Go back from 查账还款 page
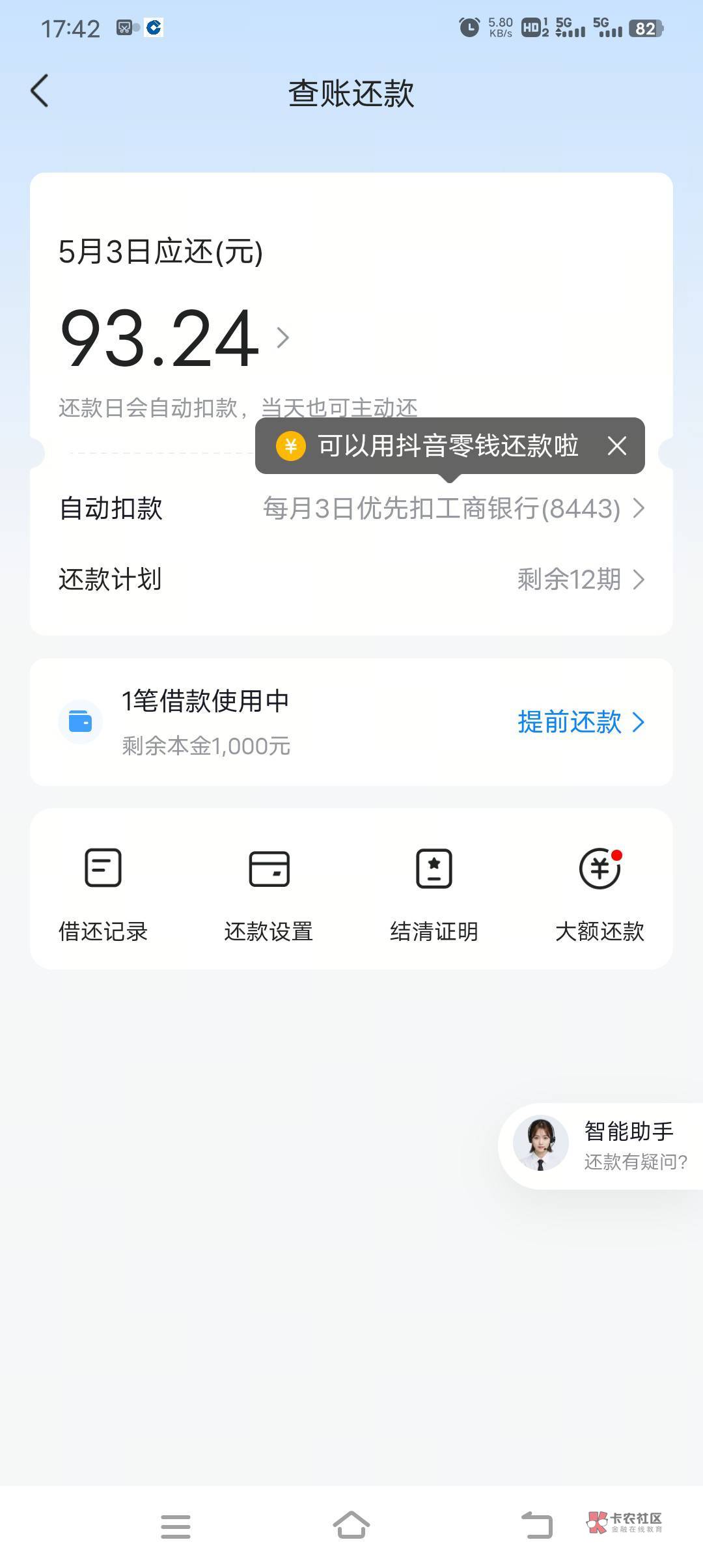 [x=40, y=91]
